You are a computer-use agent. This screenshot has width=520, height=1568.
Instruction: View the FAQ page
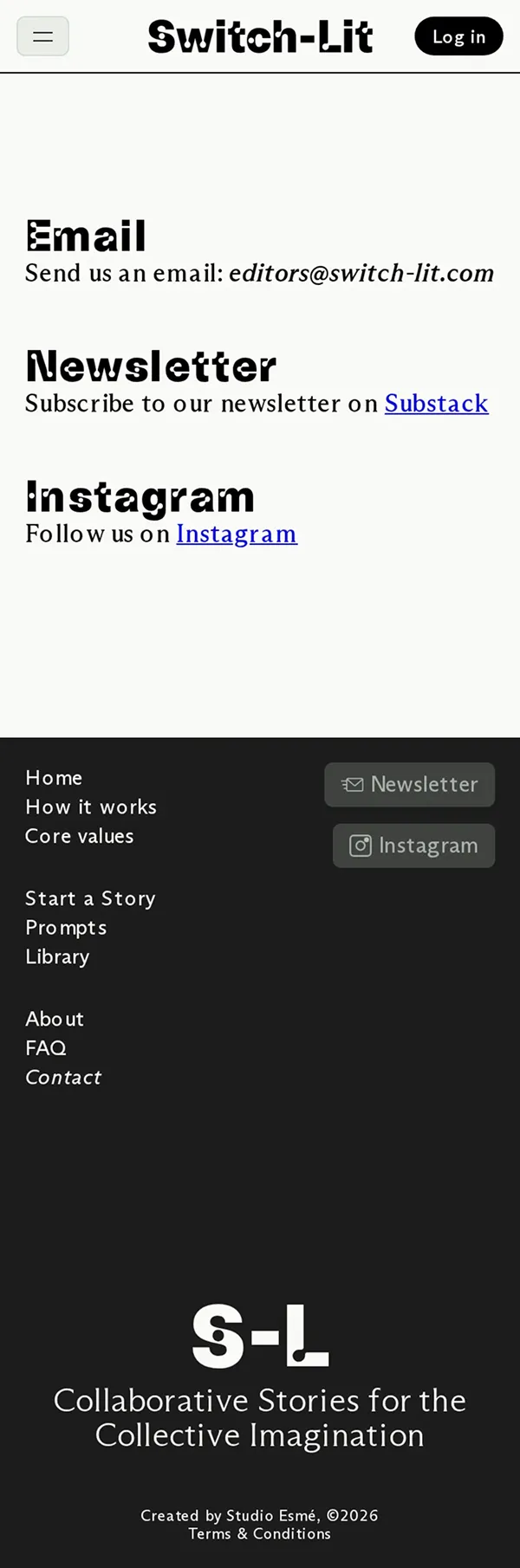46,1048
